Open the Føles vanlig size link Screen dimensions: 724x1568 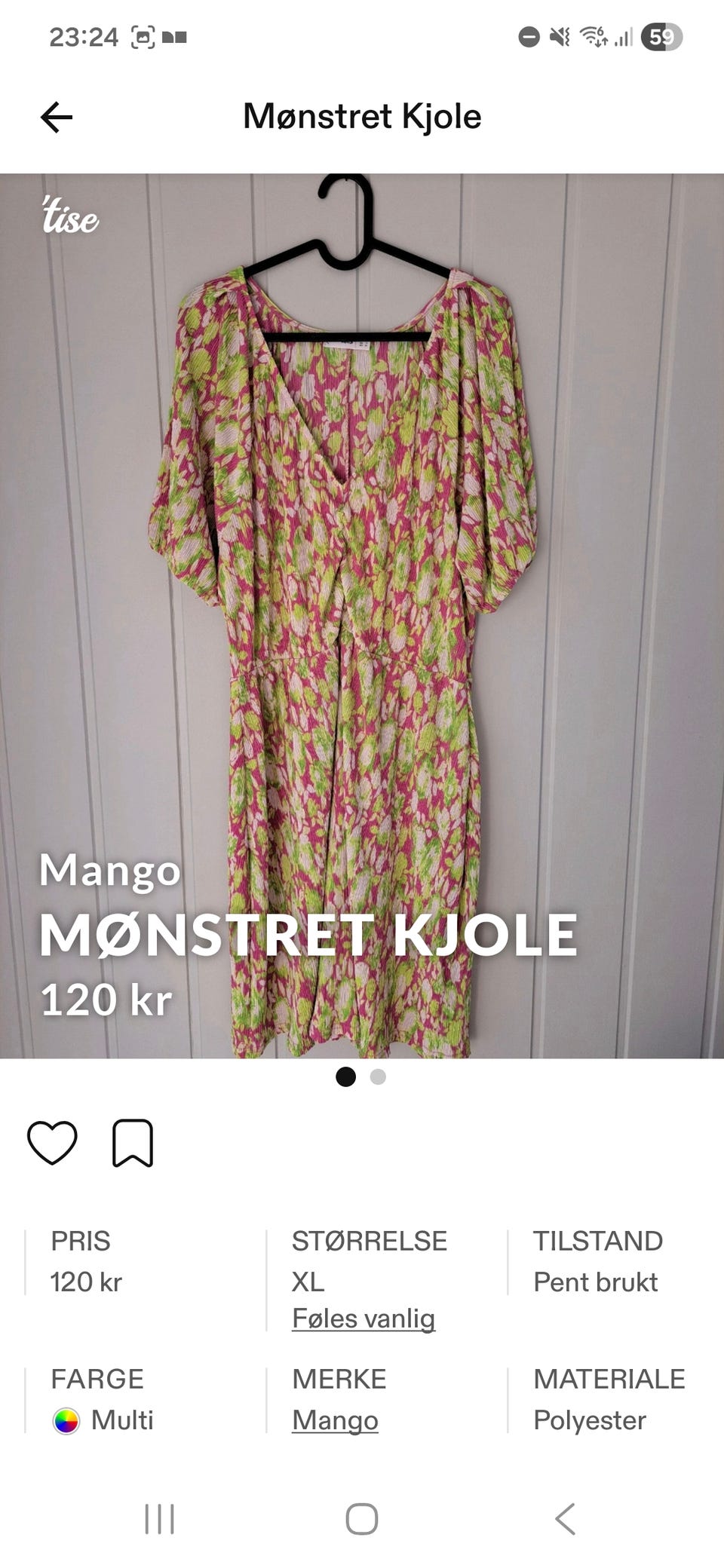point(364,1318)
